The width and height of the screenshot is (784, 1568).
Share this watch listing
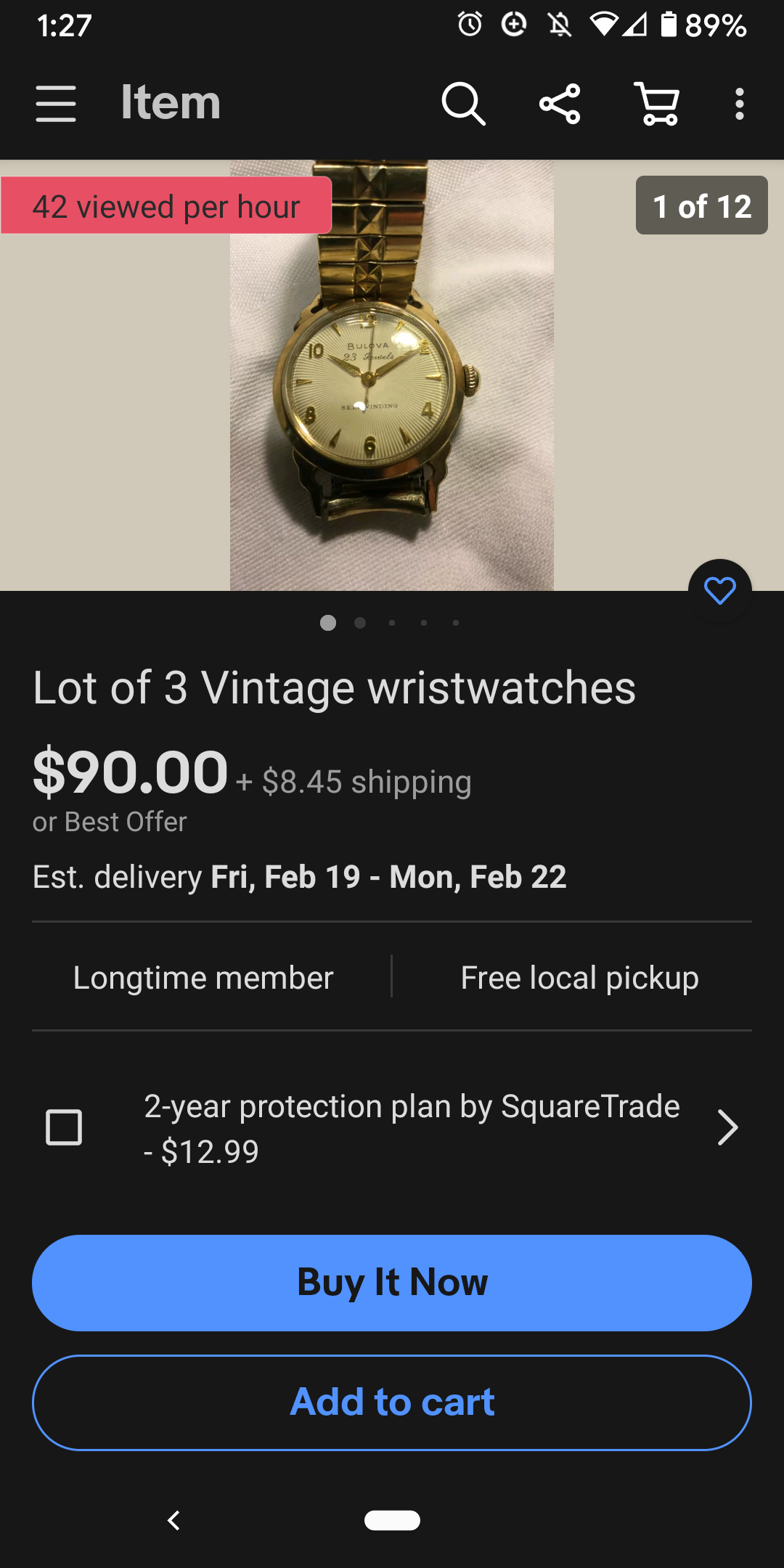coord(560,104)
